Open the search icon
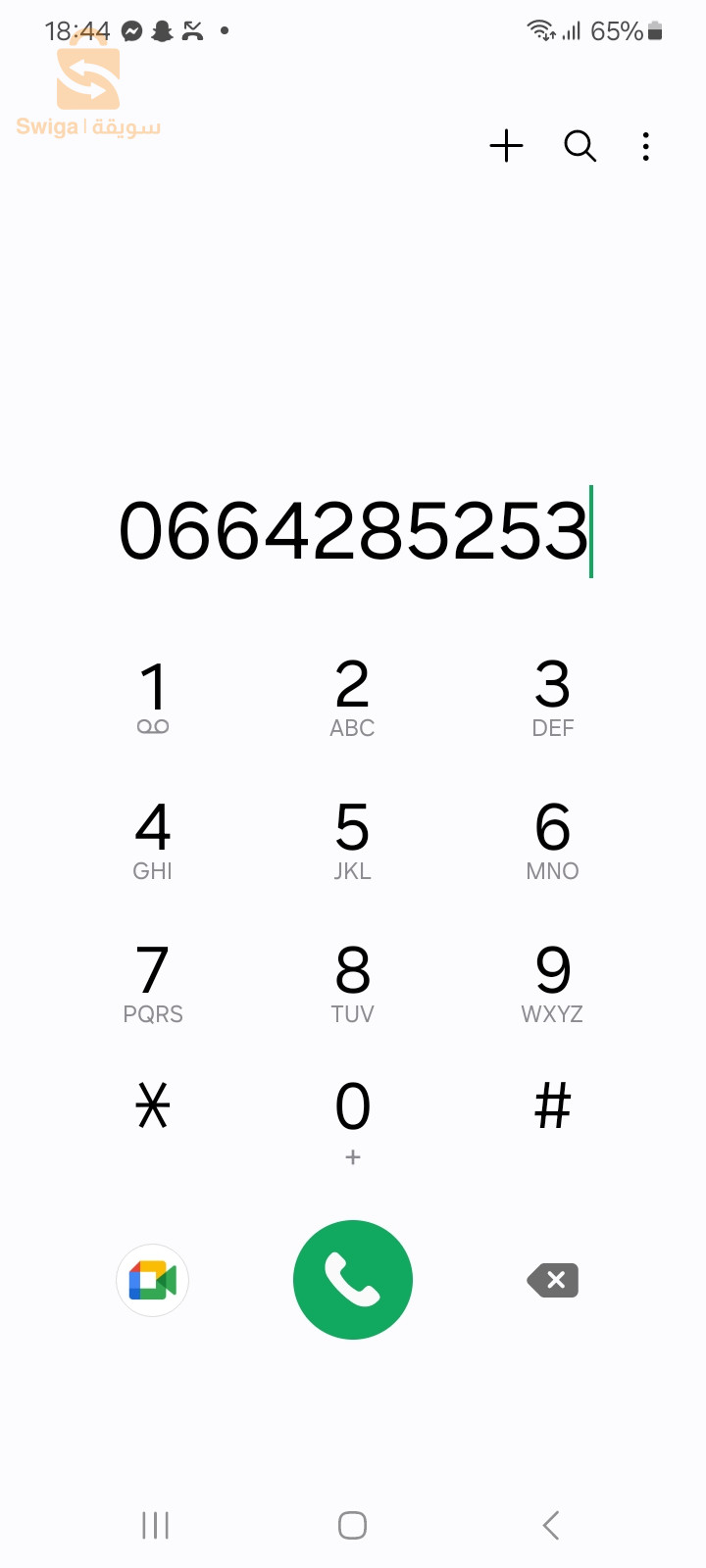Image resolution: width=706 pixels, height=1568 pixels. pos(580,146)
